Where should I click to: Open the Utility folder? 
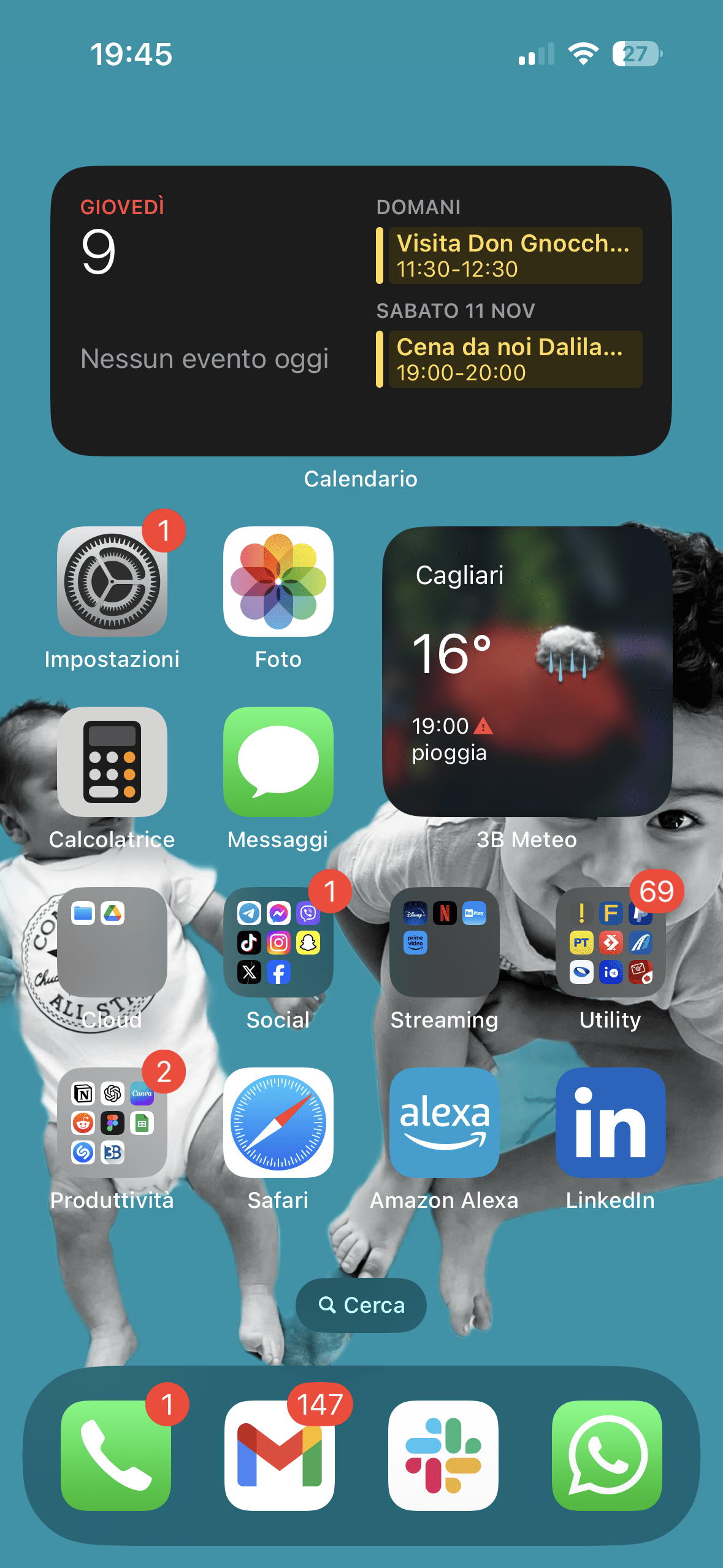(610, 942)
